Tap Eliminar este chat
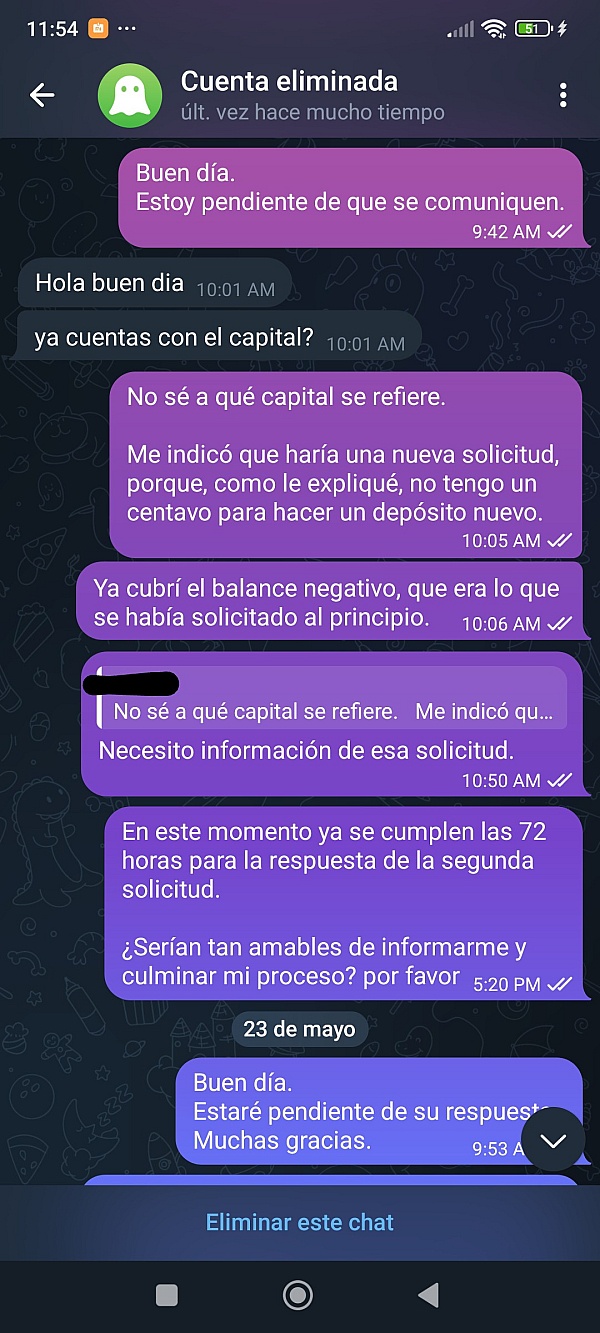Screen dimensions: 600x1333 [300, 1222]
